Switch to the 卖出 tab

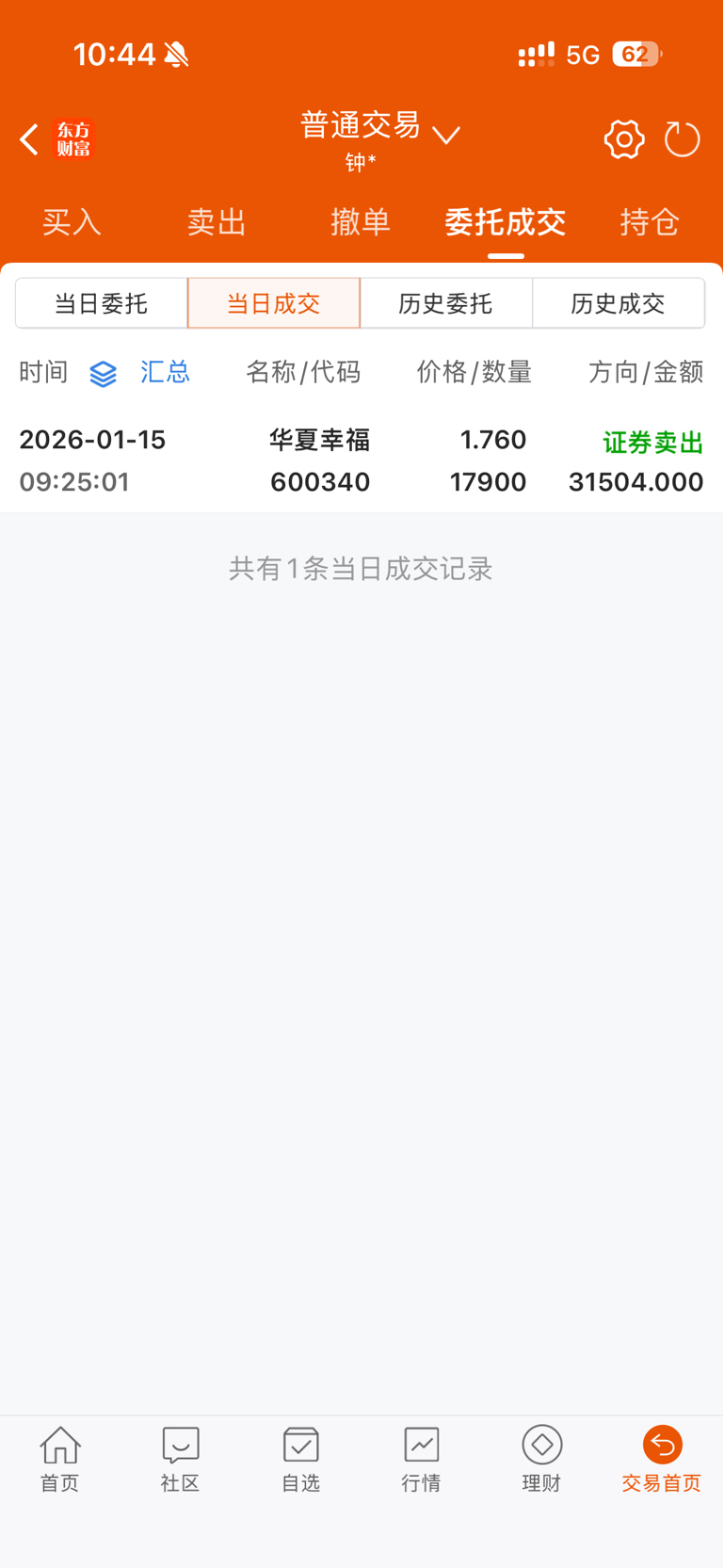pyautogui.click(x=217, y=222)
